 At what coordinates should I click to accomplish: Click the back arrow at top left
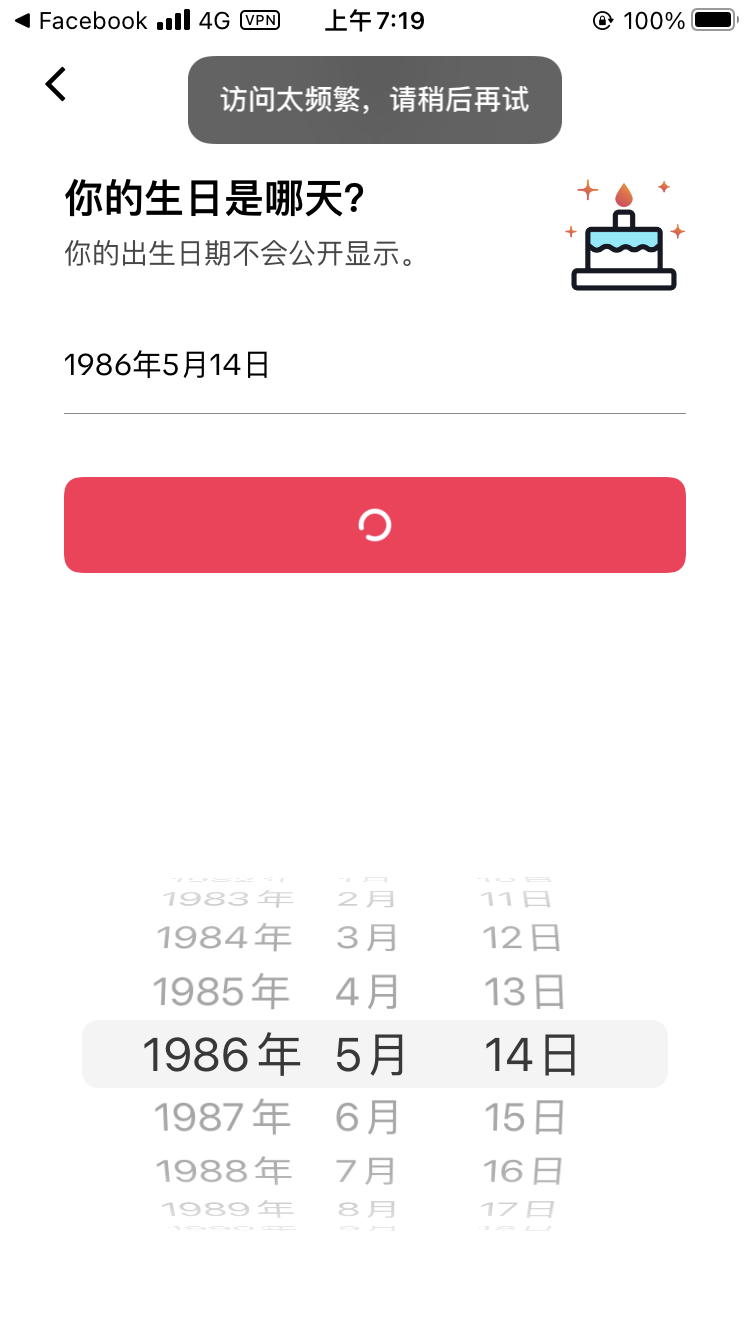click(55, 84)
